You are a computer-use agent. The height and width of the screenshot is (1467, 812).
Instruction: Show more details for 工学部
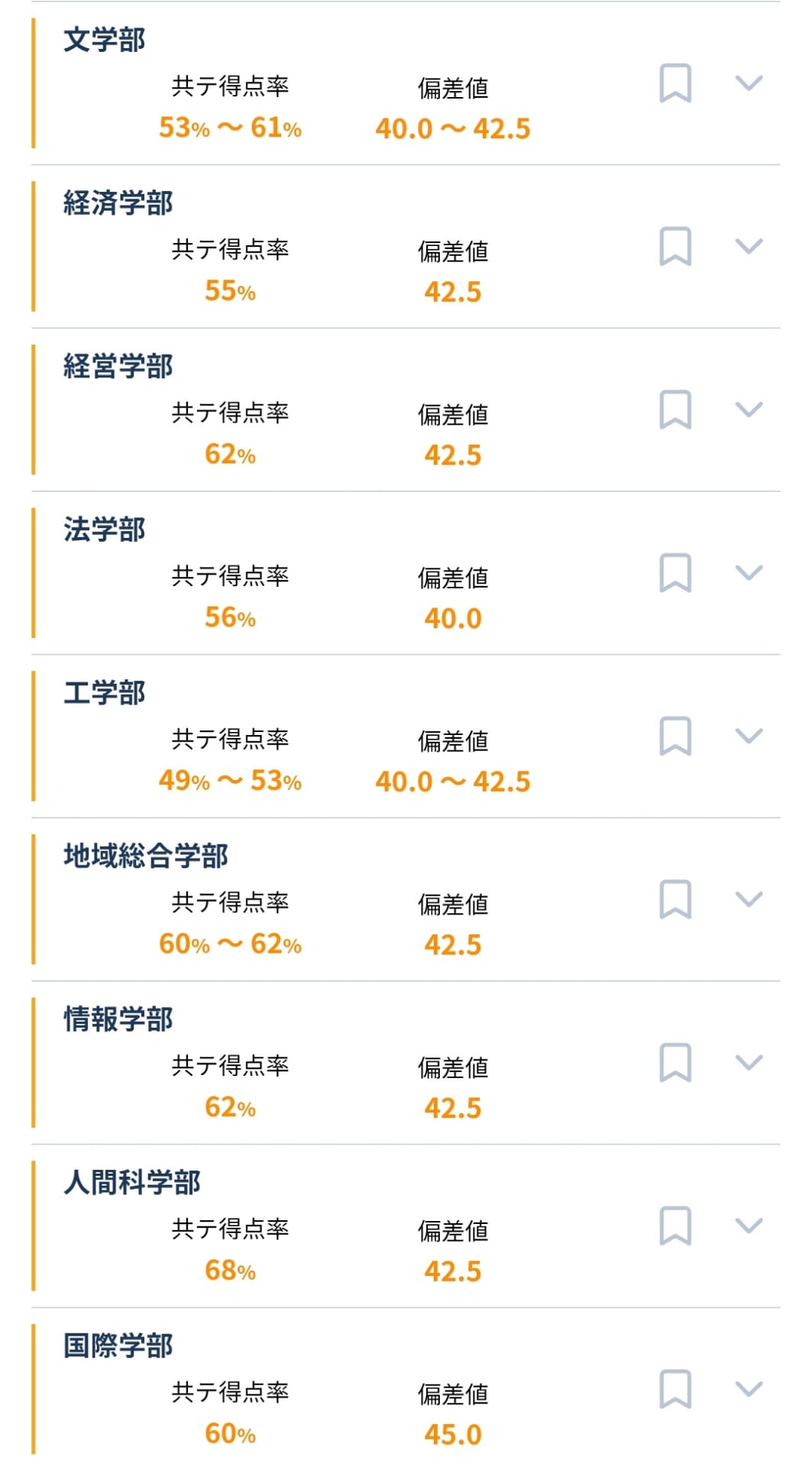point(749,736)
